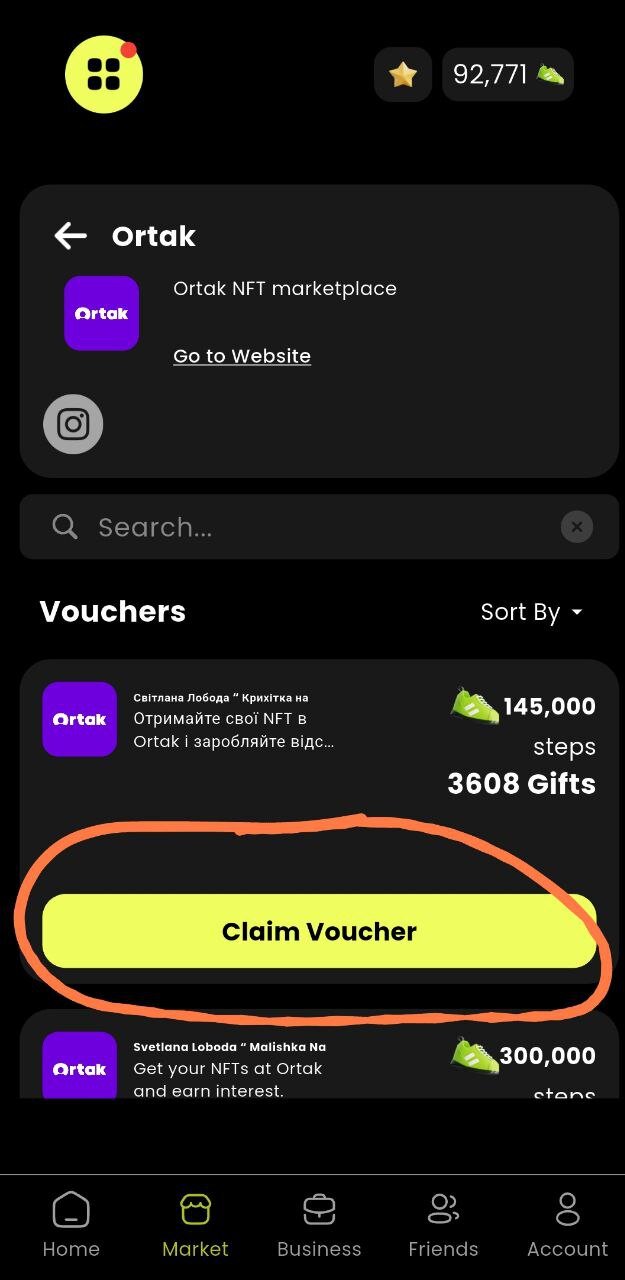Tap the star icon button
The height and width of the screenshot is (1280, 625).
coord(403,74)
